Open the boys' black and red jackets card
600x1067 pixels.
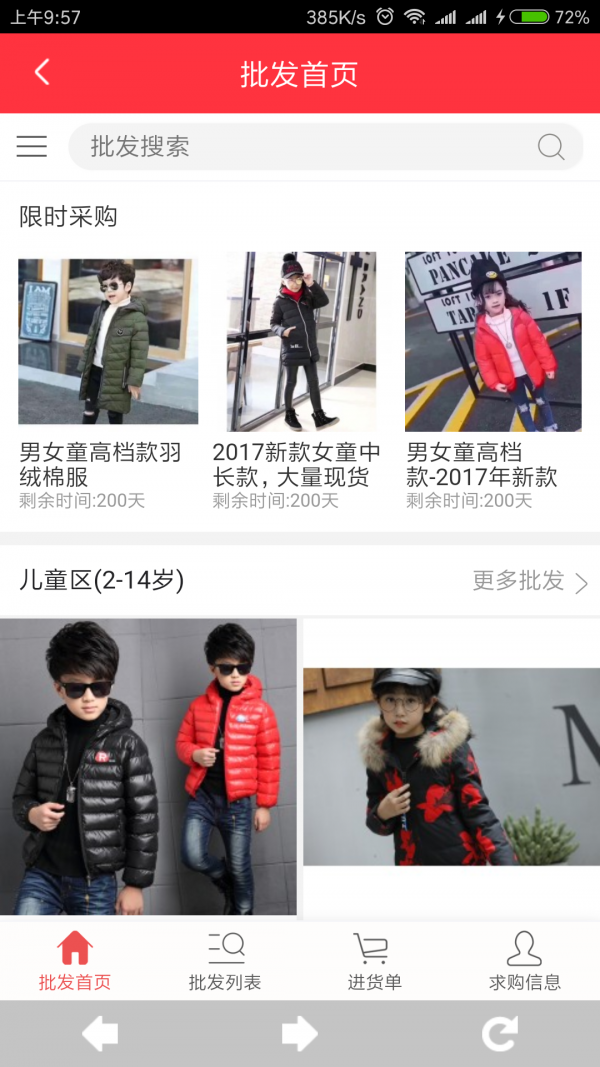pyautogui.click(x=148, y=766)
